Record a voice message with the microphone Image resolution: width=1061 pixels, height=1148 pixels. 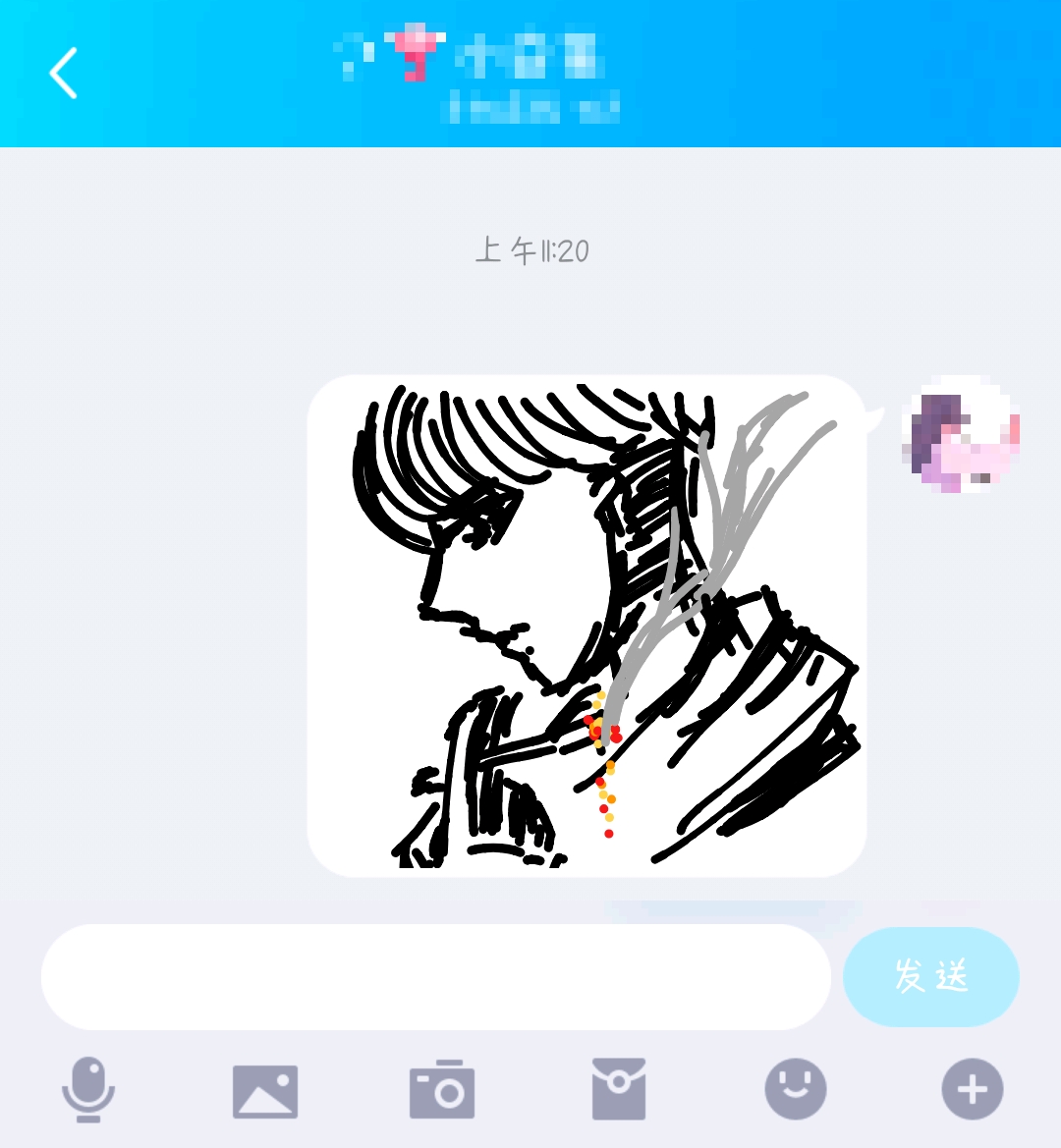[88, 1089]
